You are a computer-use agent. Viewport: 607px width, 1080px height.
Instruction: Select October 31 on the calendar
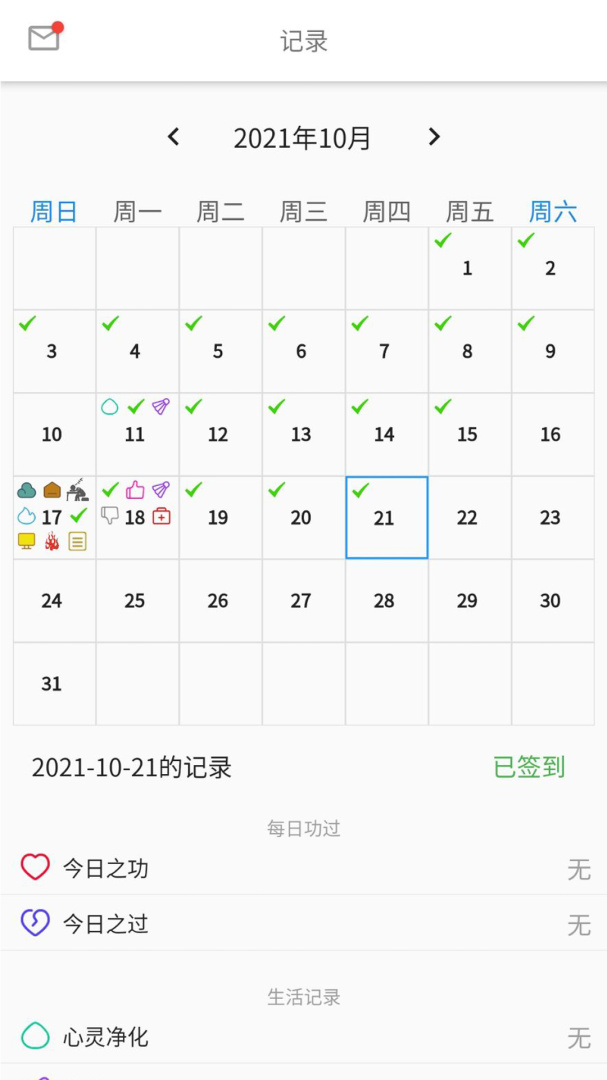coord(54,684)
